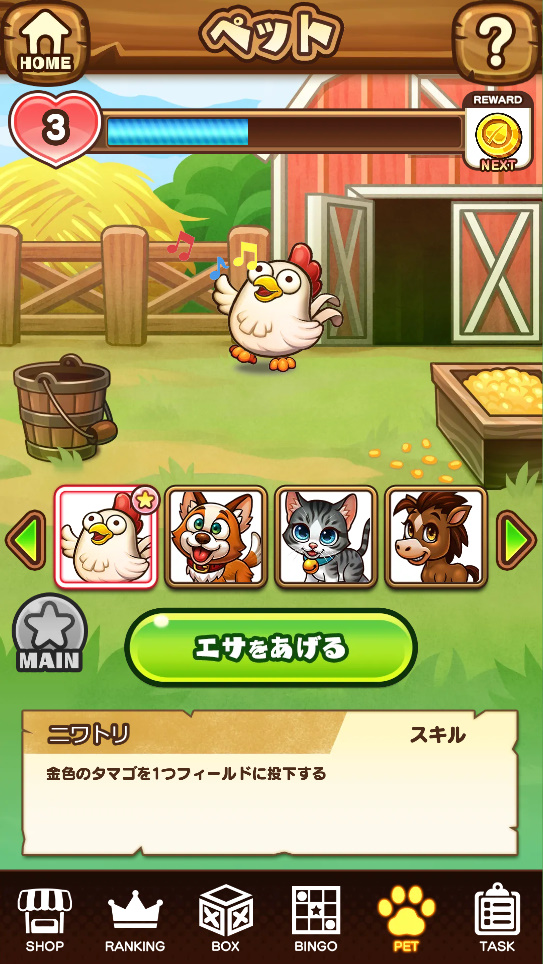Show previous pets with left arrow
The image size is (543, 964).
pyautogui.click(x=26, y=540)
